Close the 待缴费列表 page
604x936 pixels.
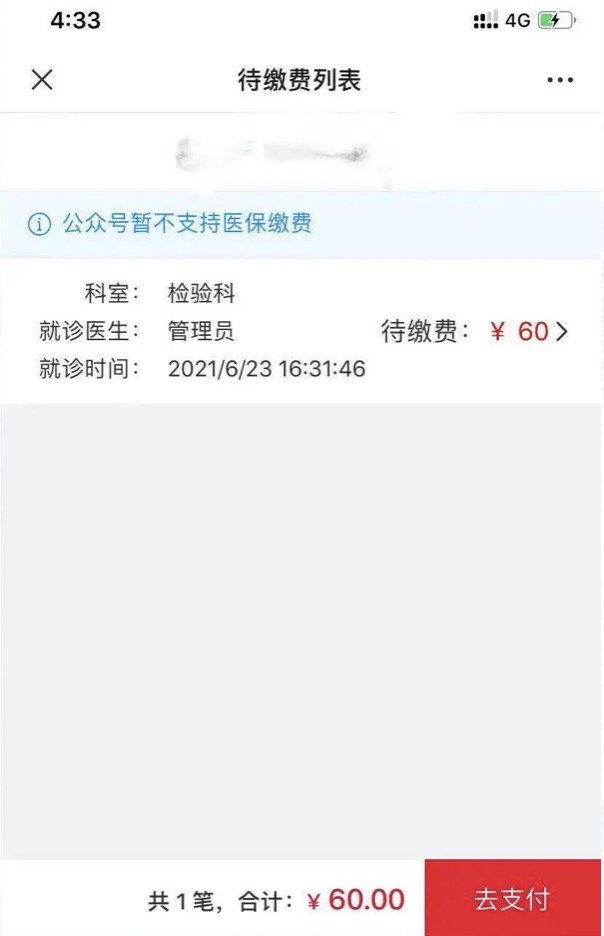coord(42,80)
